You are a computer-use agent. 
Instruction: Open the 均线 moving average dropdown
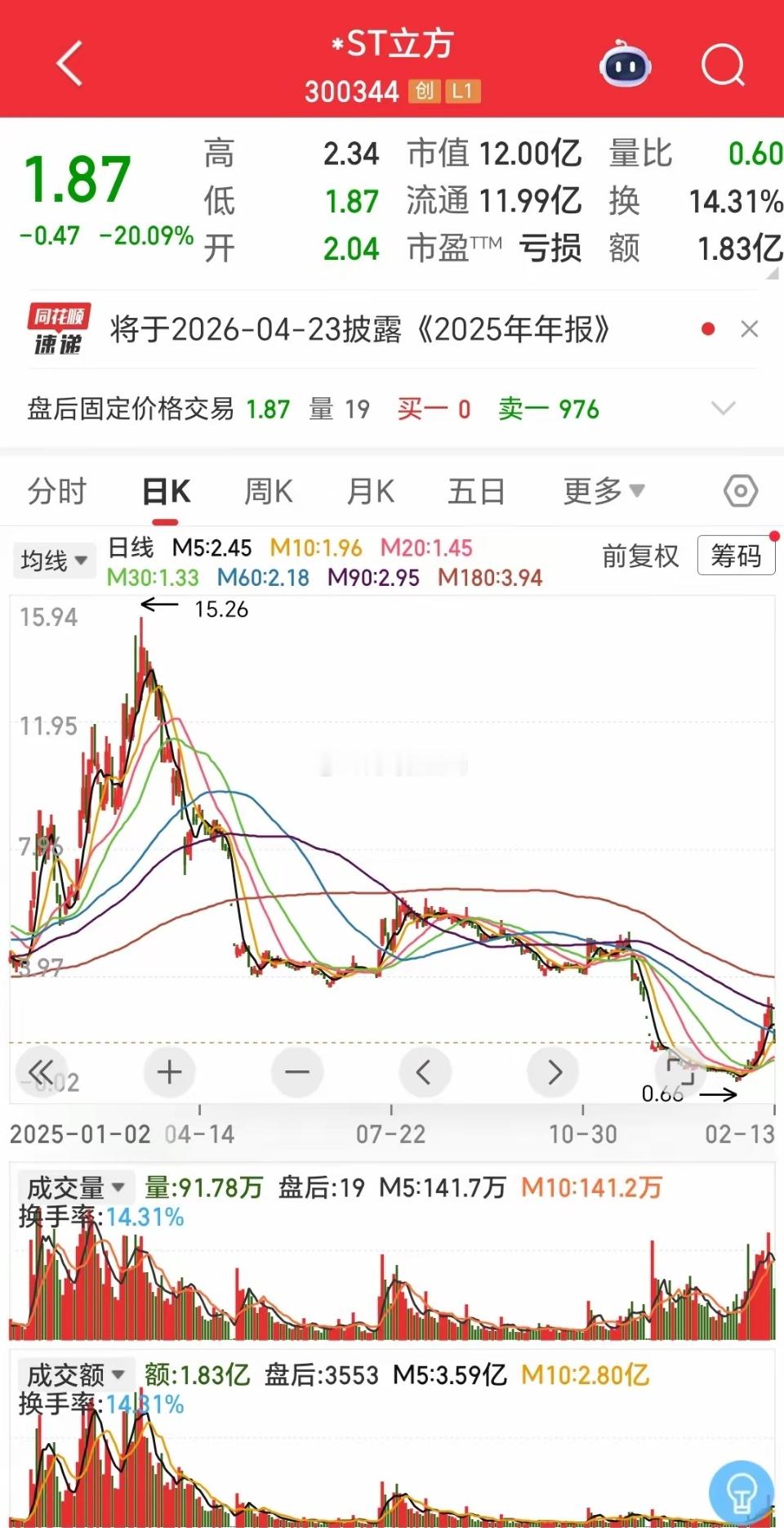[53, 559]
